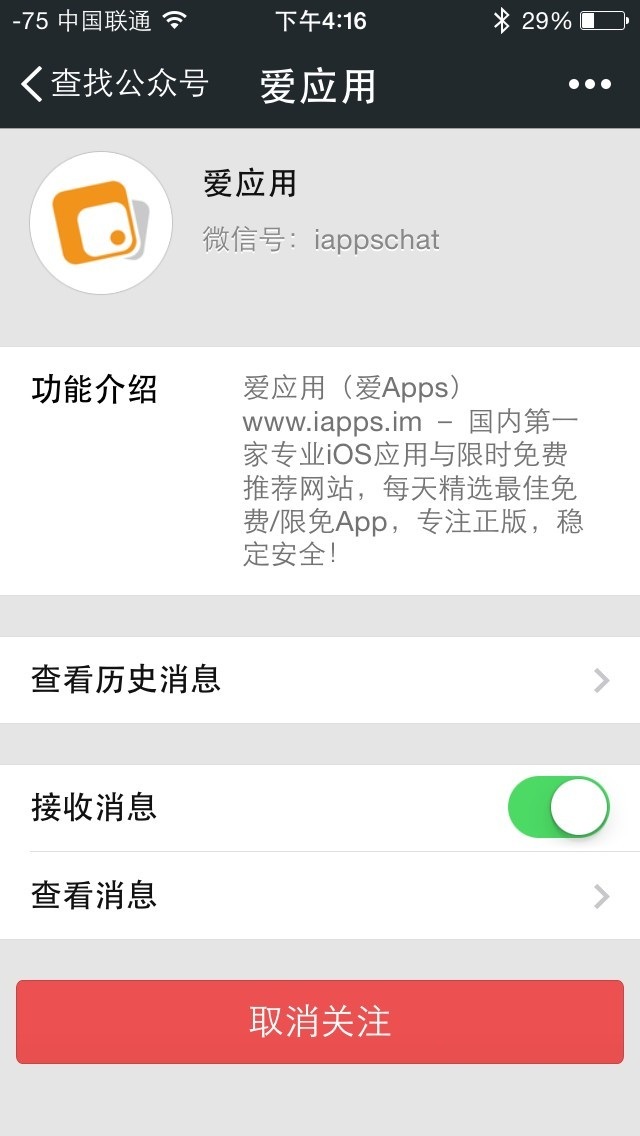Open the three-dot more options menu
Image resolution: width=640 pixels, height=1136 pixels.
(x=590, y=84)
